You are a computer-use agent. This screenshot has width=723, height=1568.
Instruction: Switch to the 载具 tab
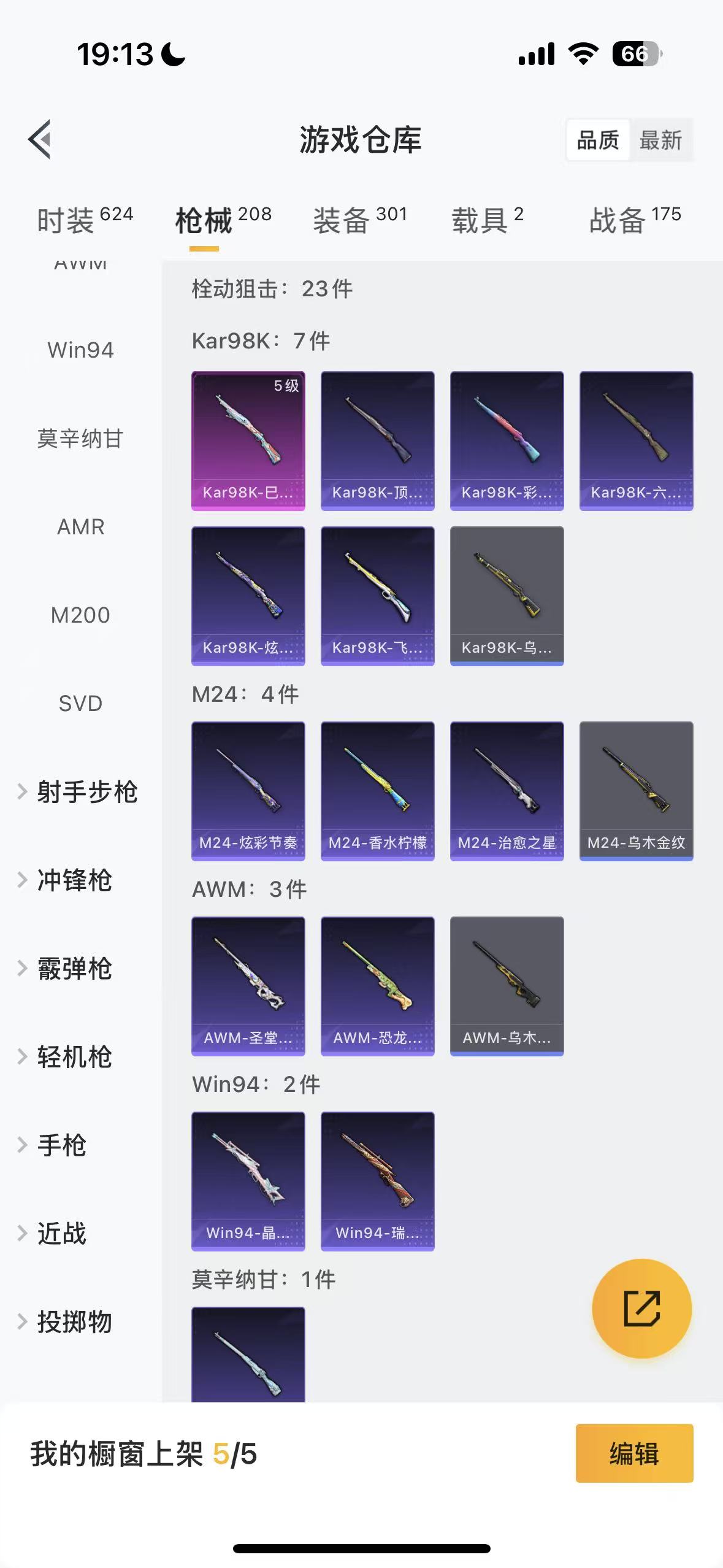click(488, 219)
